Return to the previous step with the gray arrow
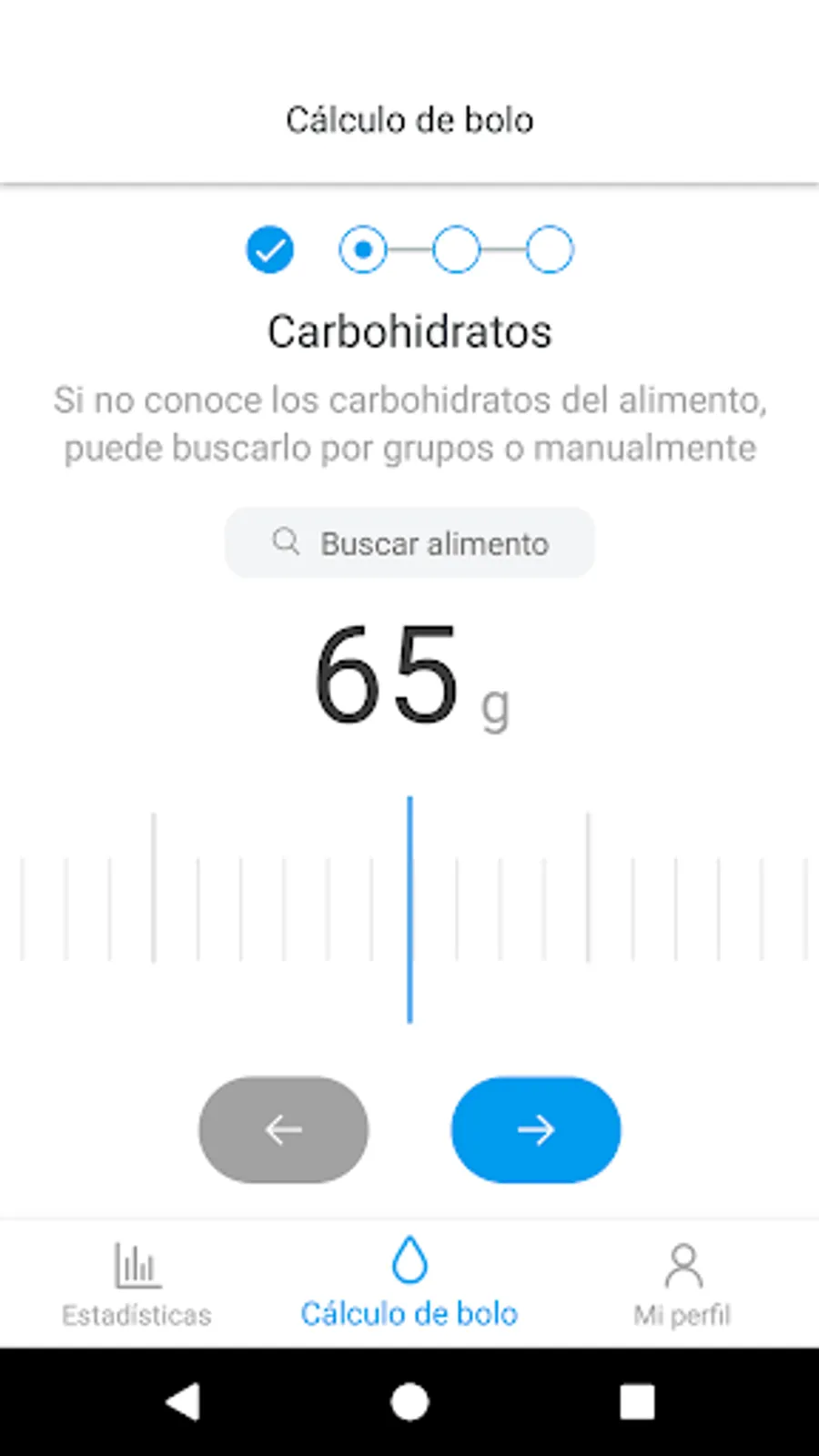The height and width of the screenshot is (1456, 819). 284,1129
